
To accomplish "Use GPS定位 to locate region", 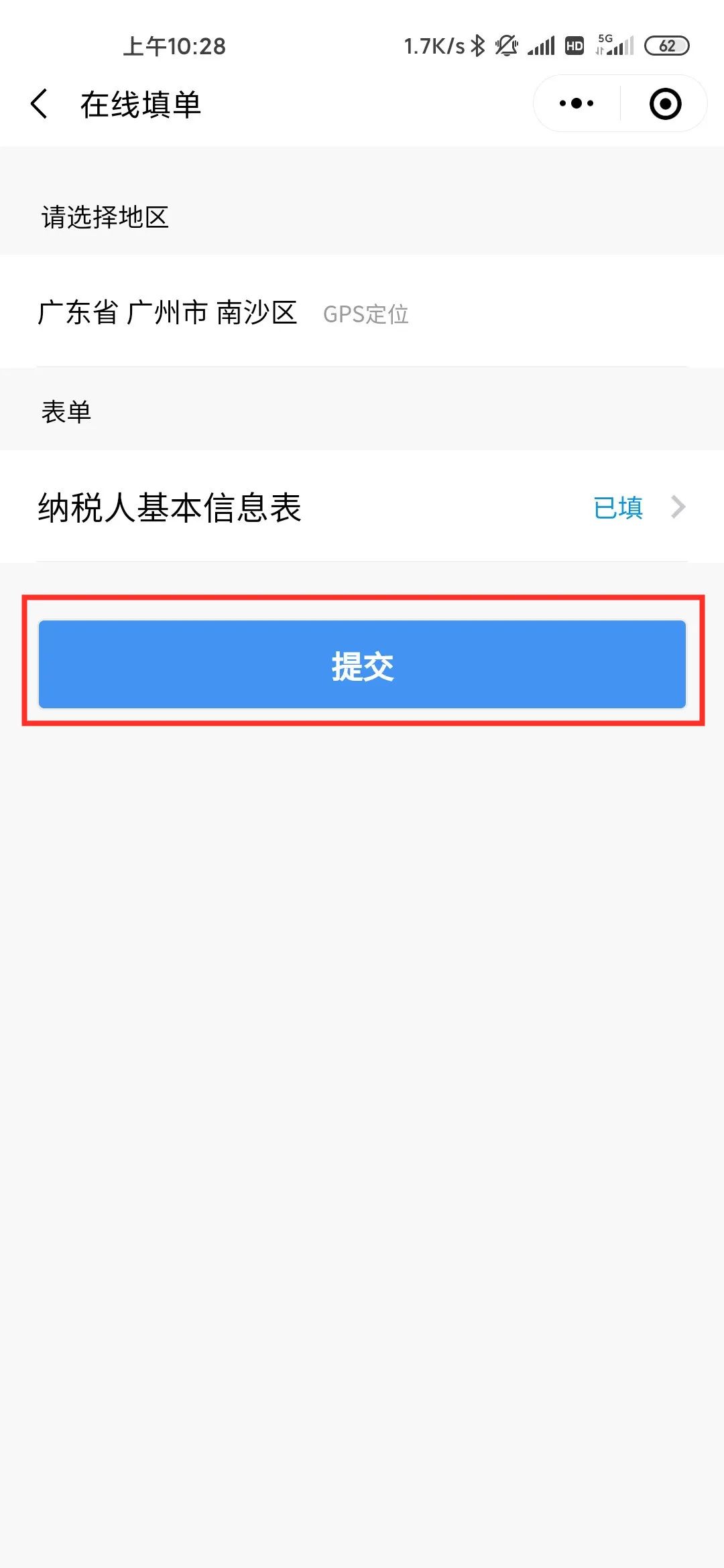I will point(366,314).
